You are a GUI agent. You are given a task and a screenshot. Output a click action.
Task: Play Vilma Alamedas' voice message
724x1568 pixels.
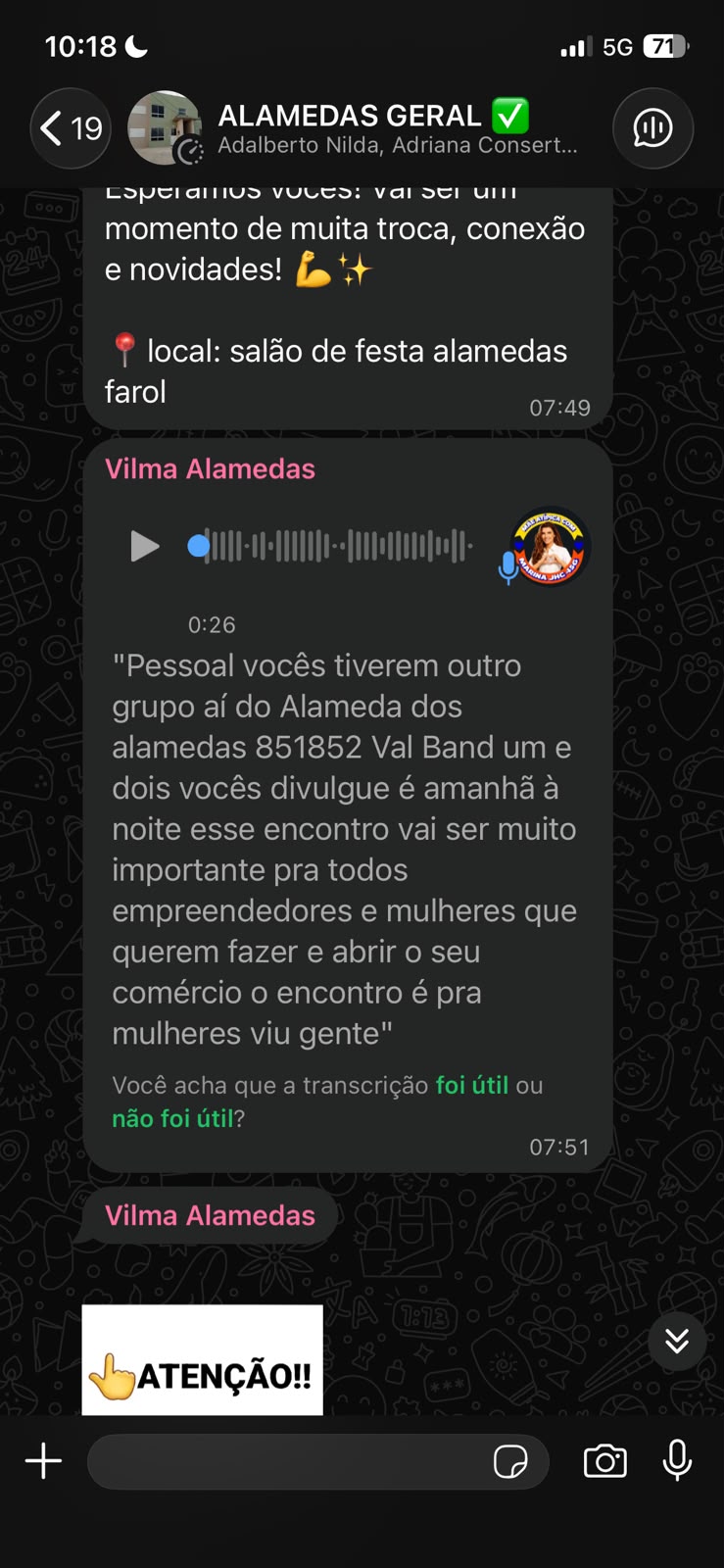[x=144, y=546]
